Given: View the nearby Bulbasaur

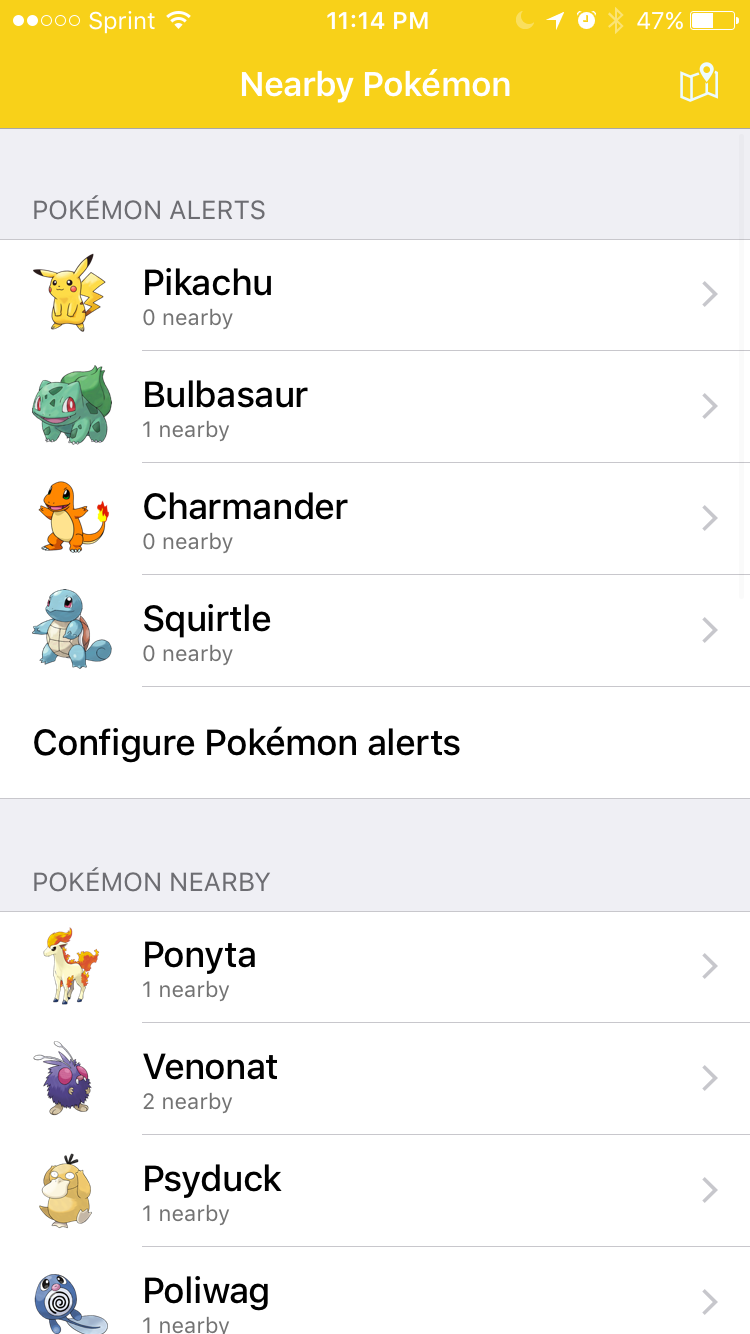Looking at the screenshot, I should point(375,407).
